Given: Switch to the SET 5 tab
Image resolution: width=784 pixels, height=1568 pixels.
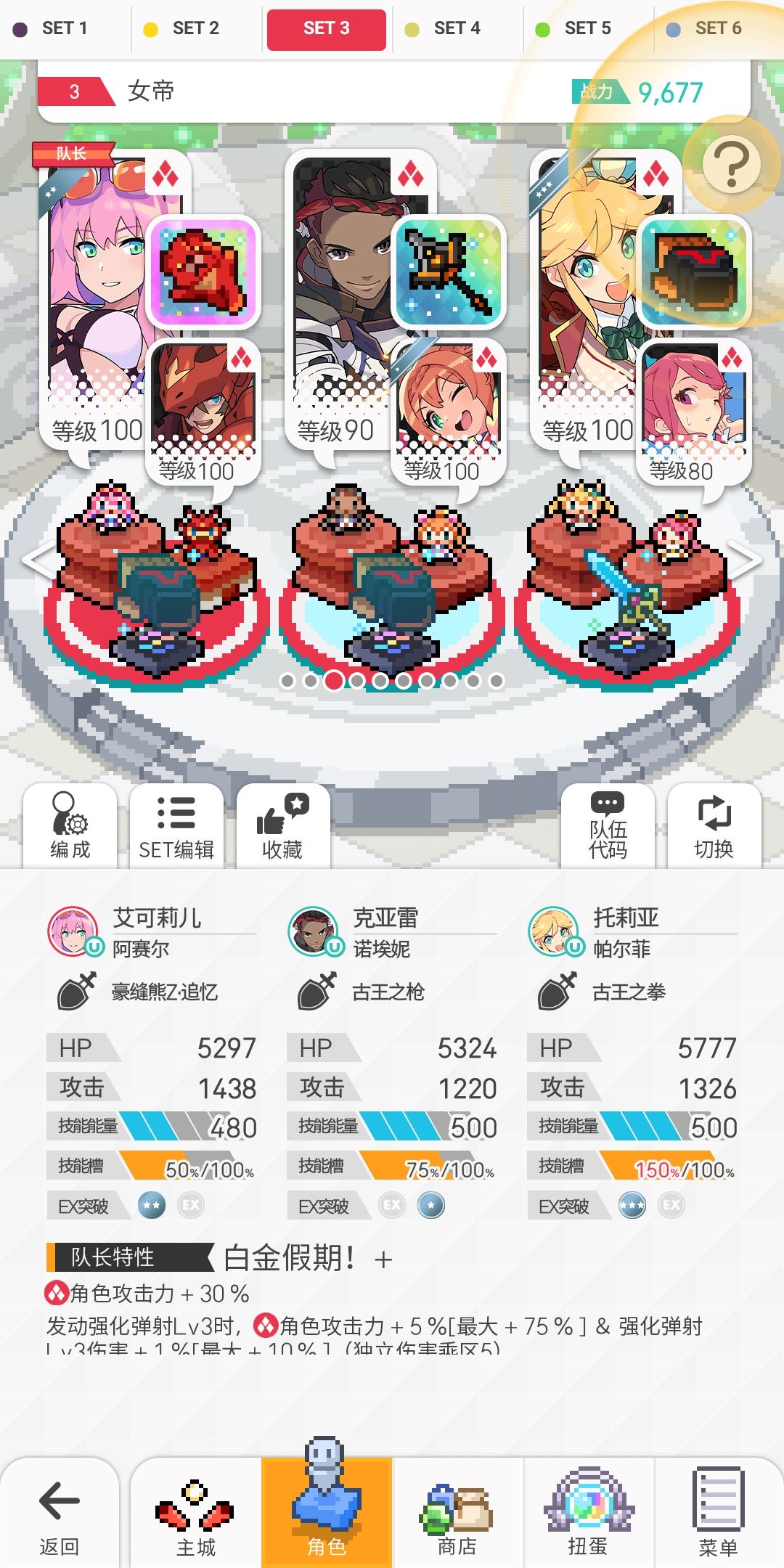Looking at the screenshot, I should 588,29.
